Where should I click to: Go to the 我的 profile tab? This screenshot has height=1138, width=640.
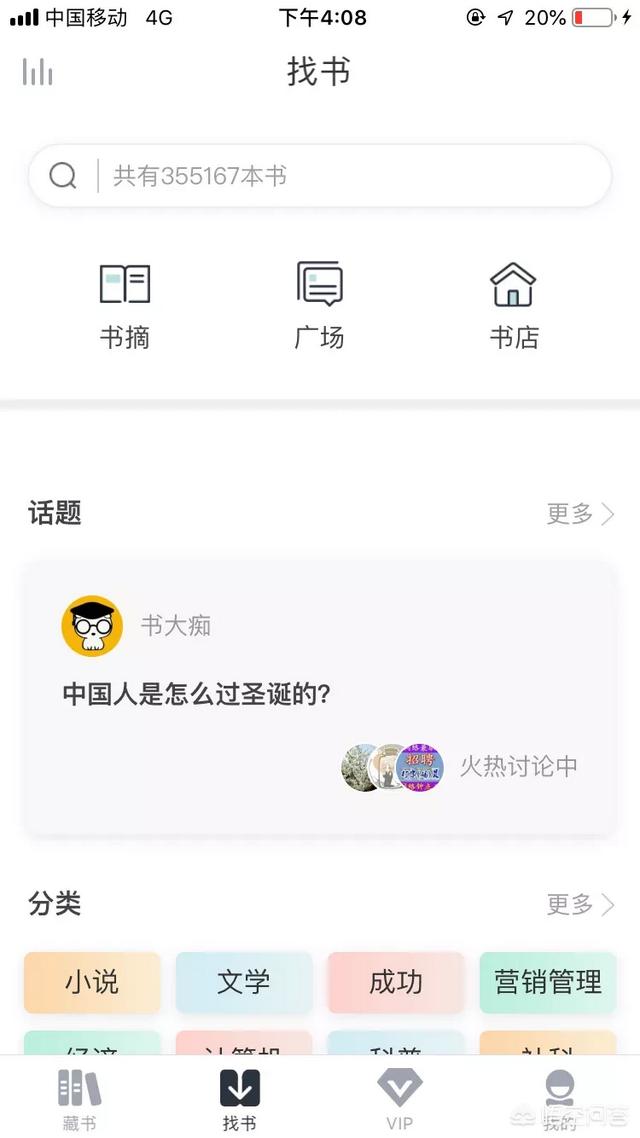tap(560, 1098)
